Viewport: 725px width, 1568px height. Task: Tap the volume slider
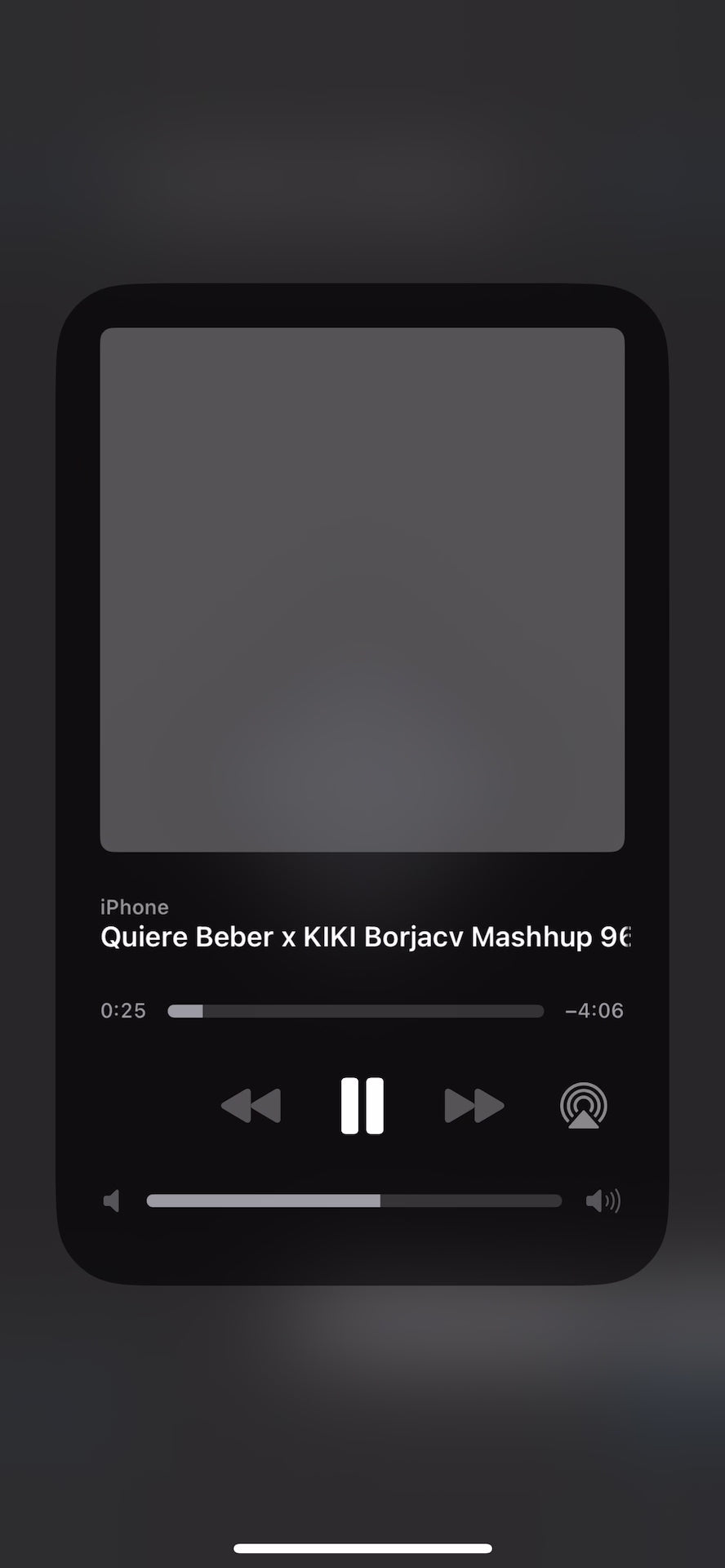pos(354,1200)
